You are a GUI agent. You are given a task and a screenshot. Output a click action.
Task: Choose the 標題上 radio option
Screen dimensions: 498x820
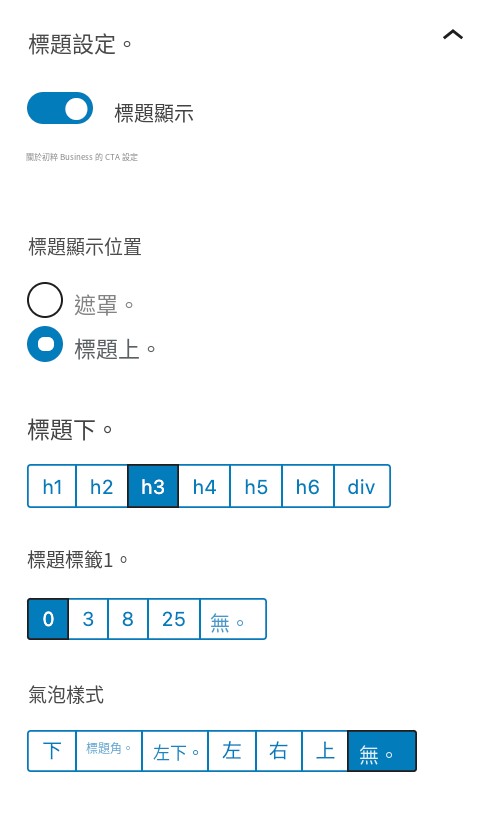pos(45,344)
